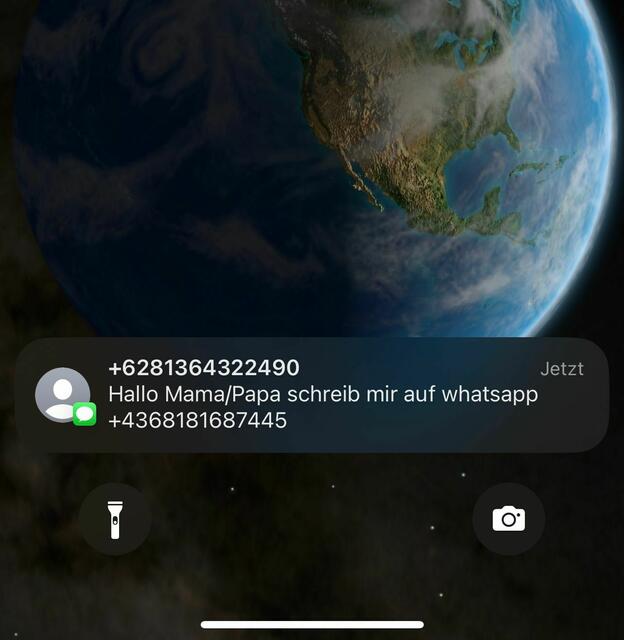Viewport: 624px width, 640px height.
Task: Open the camera from the lock screen
Action: click(x=508, y=519)
